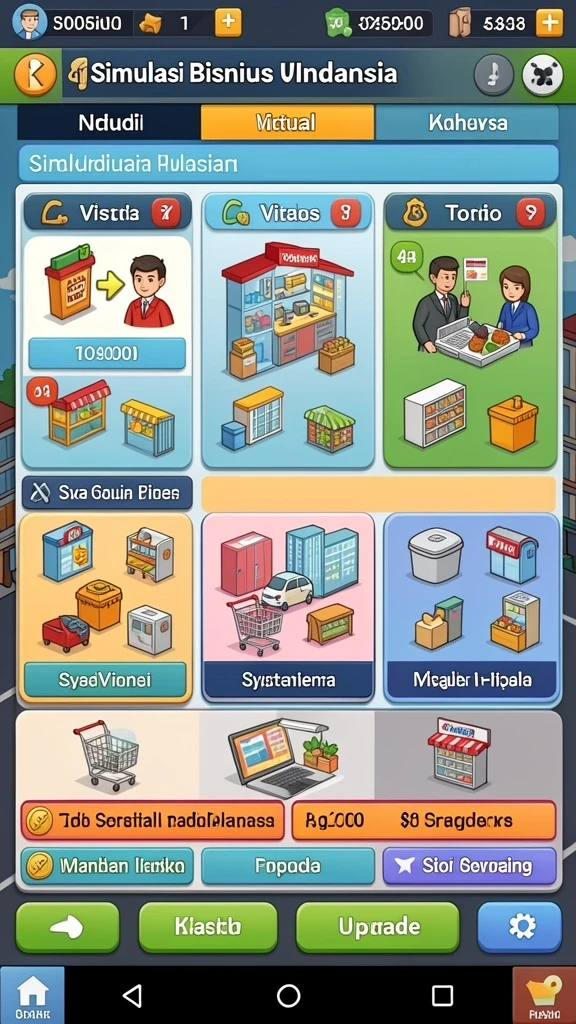Tap the system back button
This screenshot has width=576, height=1024.
click(133, 996)
